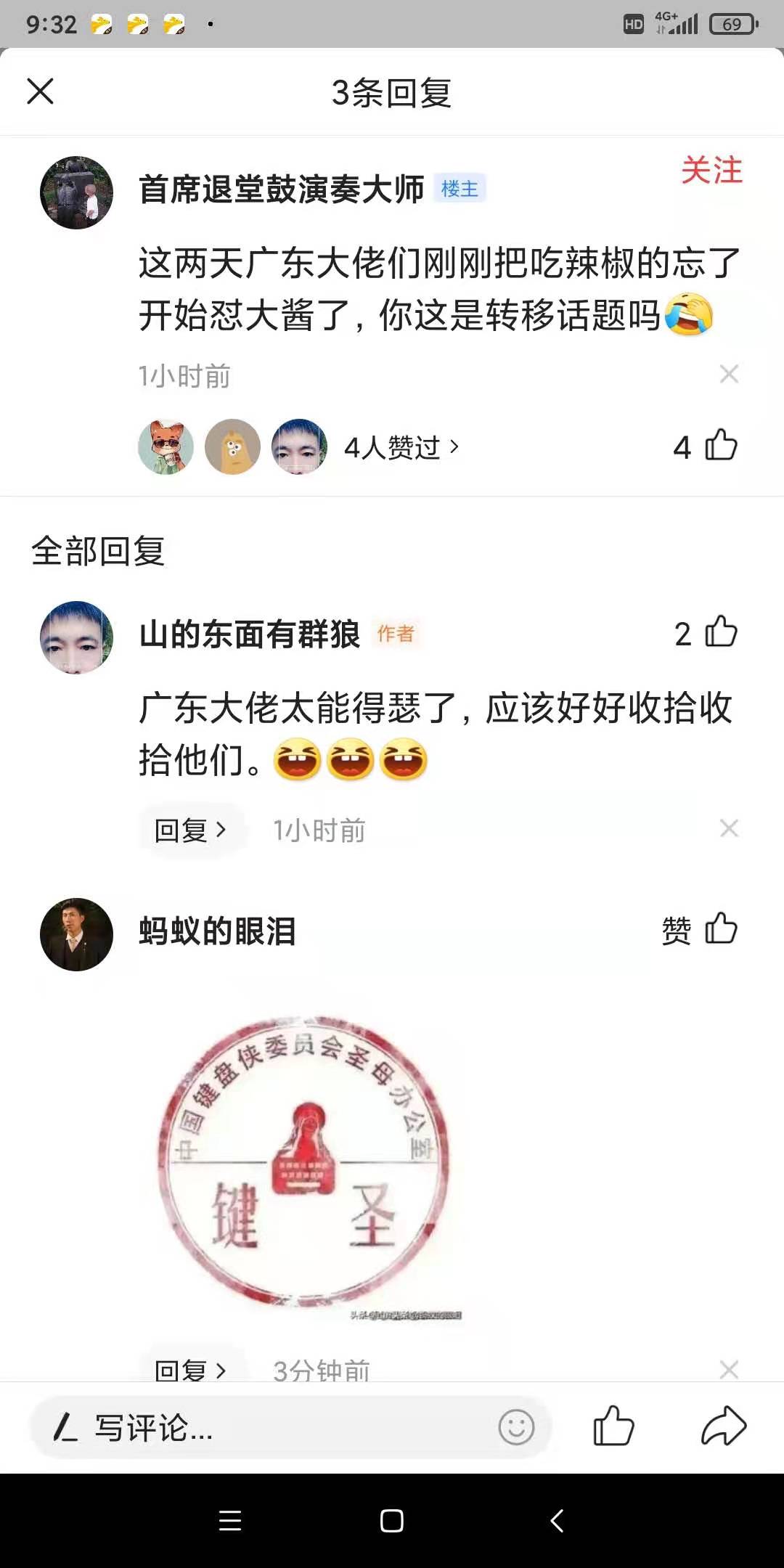Dismiss 首席退堂鼓演奏大师's comment with the X

tap(729, 375)
